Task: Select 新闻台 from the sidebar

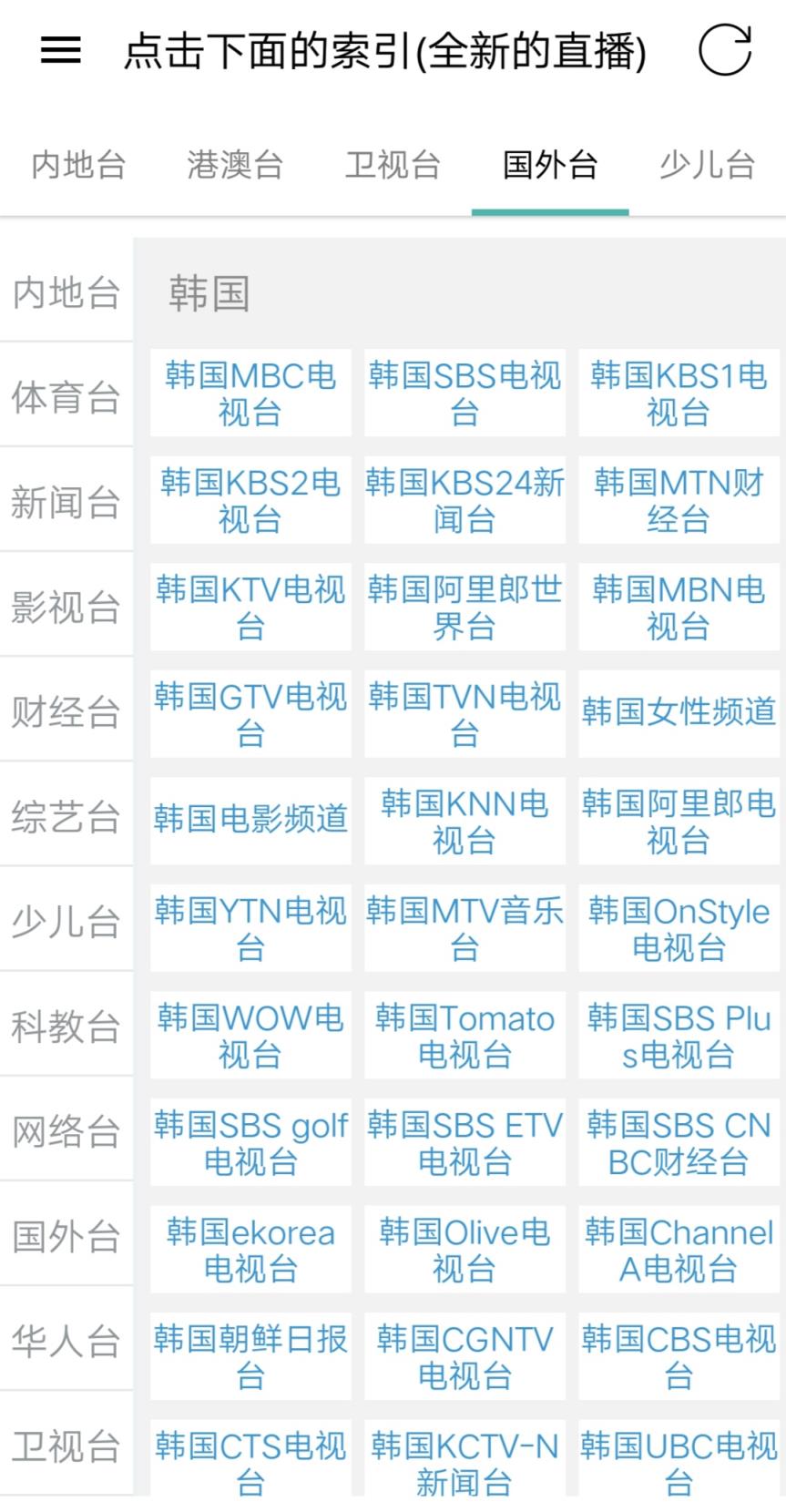Action: coord(66,503)
